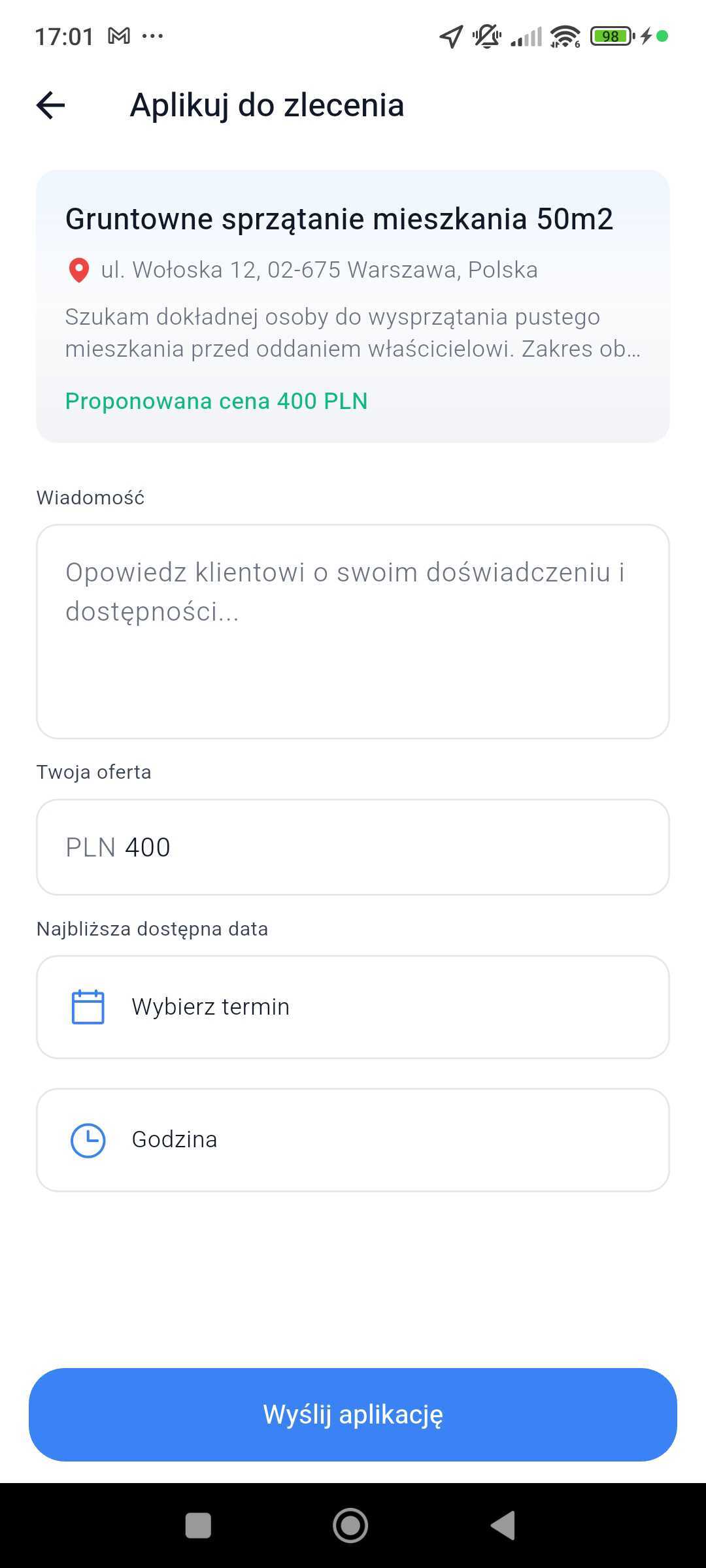Tap the red location pin icon
The image size is (706, 1568).
(x=78, y=270)
